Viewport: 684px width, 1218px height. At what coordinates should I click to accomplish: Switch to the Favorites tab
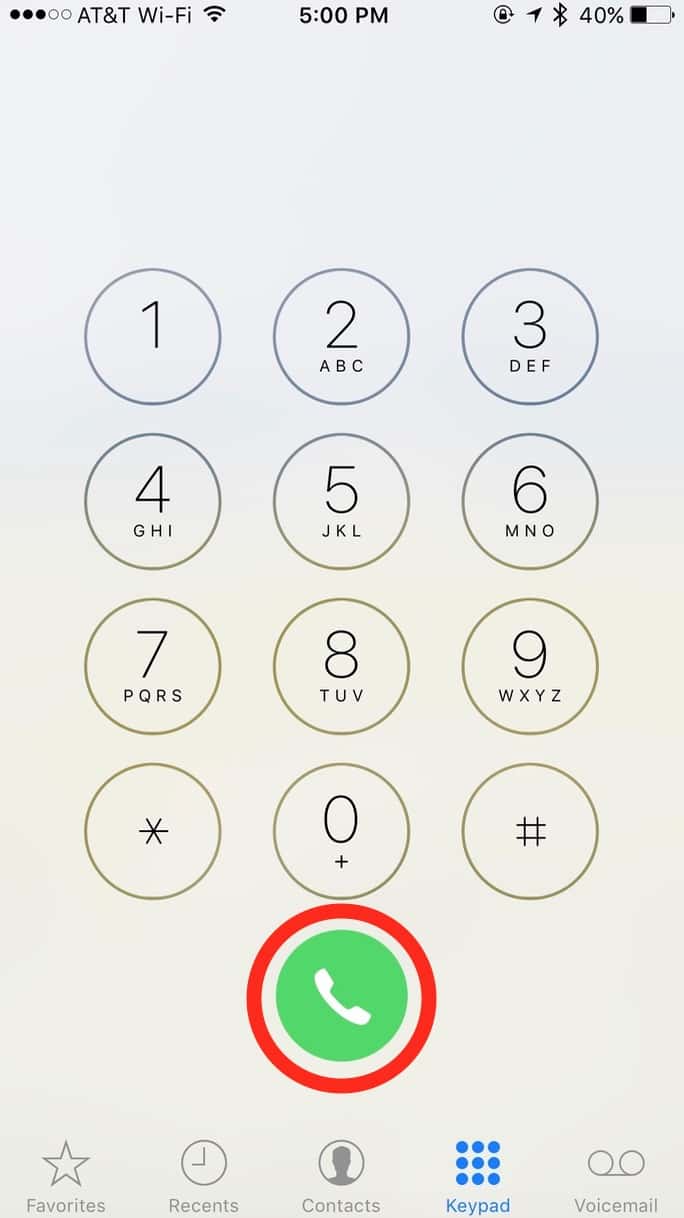[66, 1176]
